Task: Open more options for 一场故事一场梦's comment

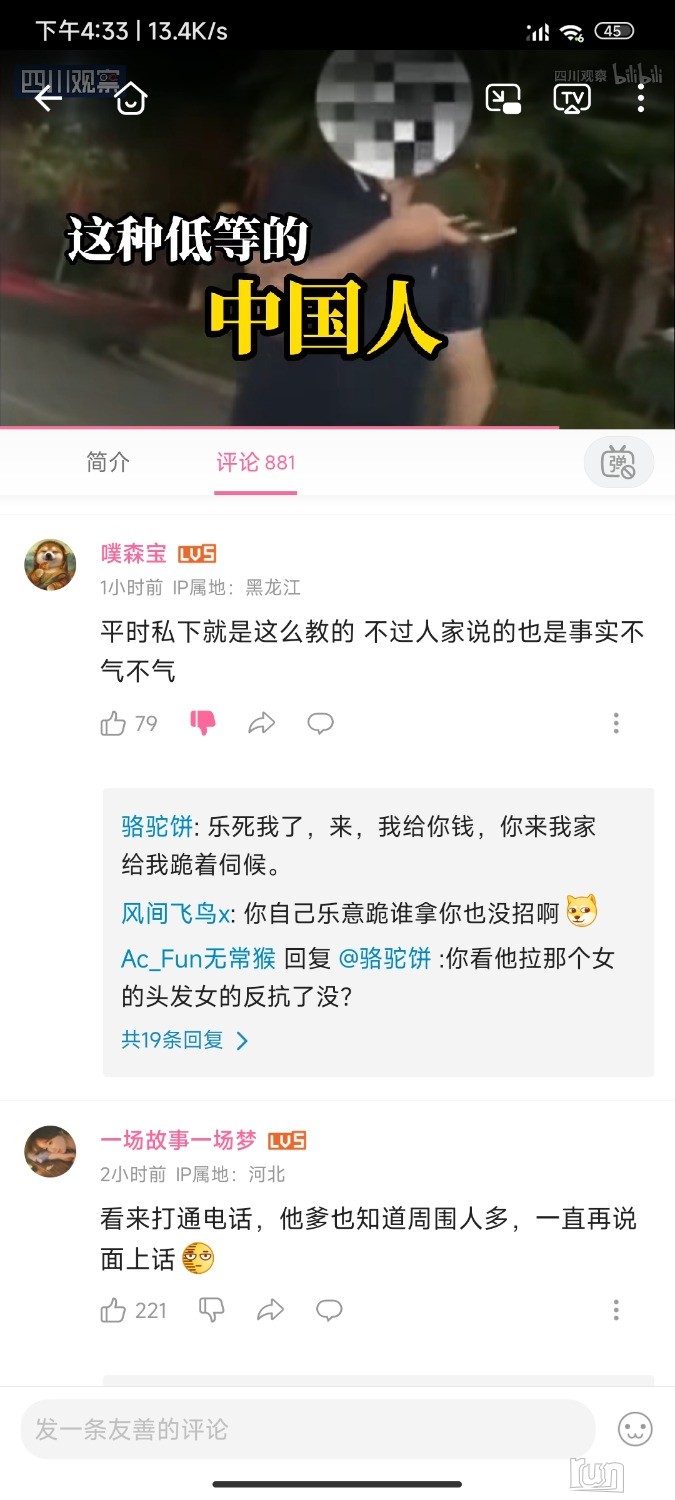Action: point(616,1310)
